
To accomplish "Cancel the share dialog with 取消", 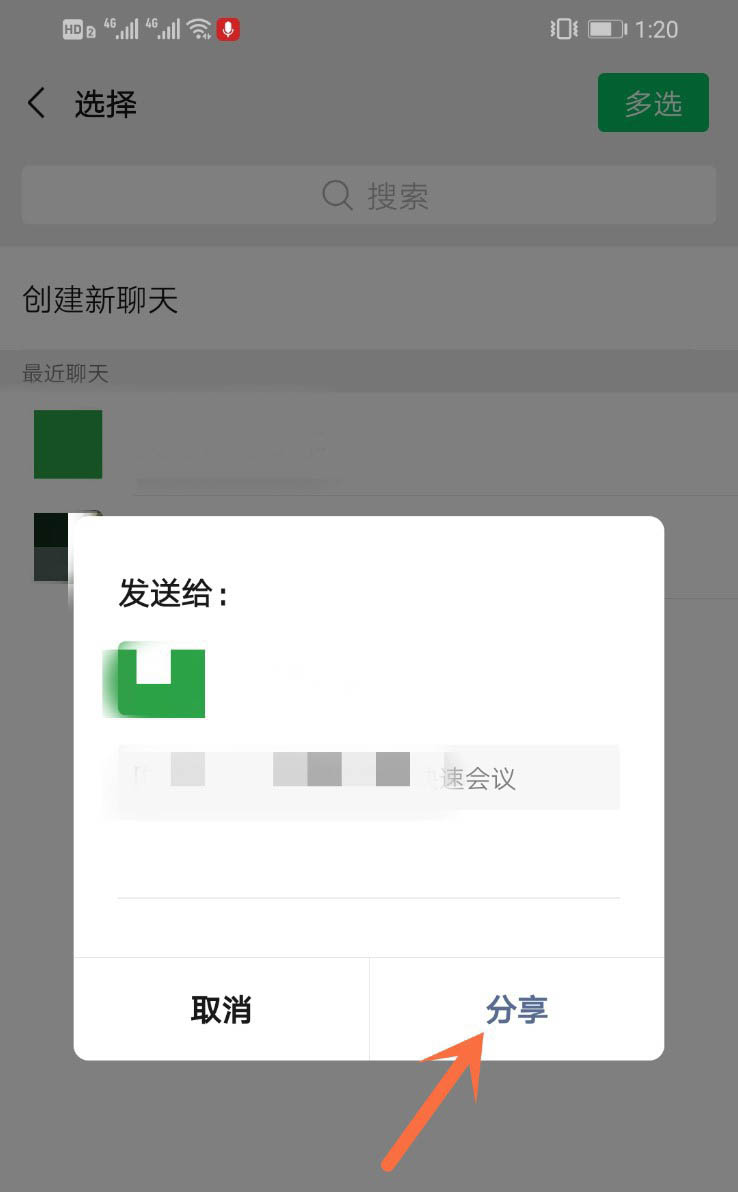I will [221, 1009].
